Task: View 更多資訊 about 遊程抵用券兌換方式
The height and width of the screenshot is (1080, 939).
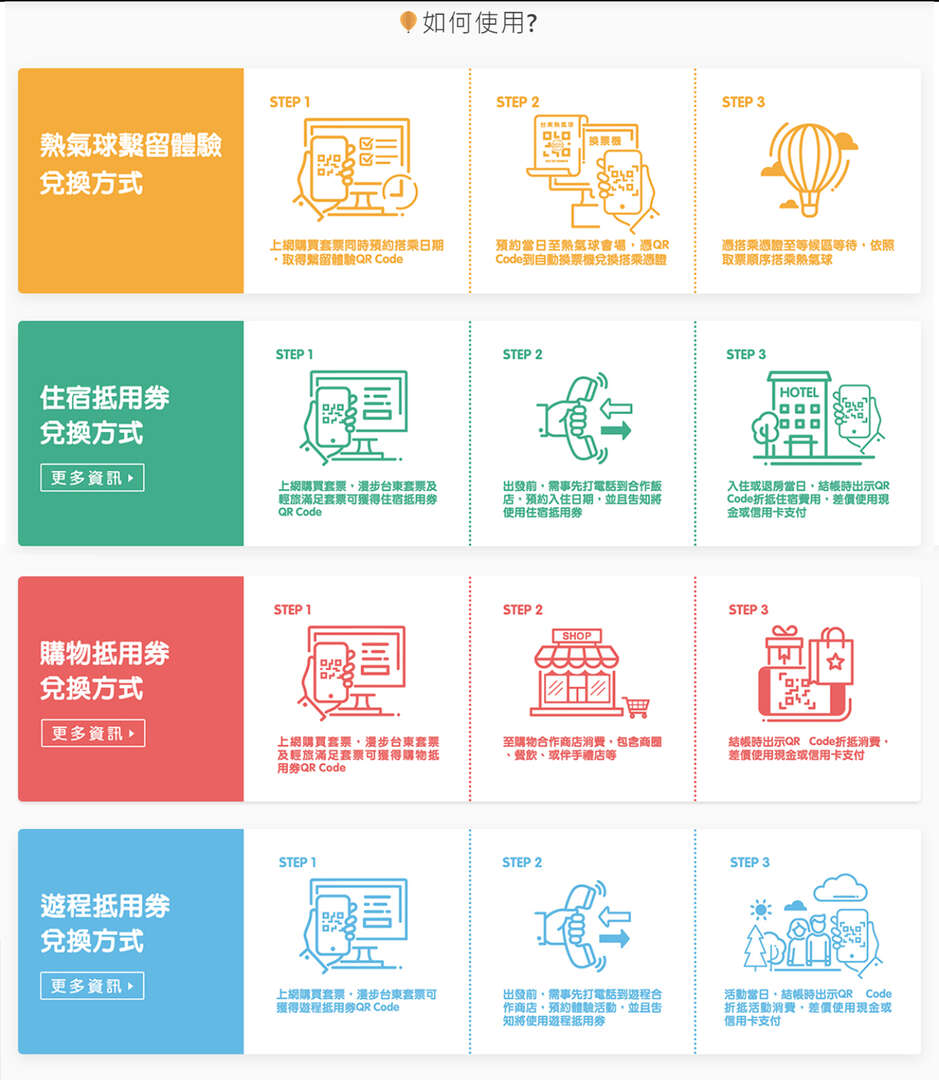Action: [x=92, y=986]
